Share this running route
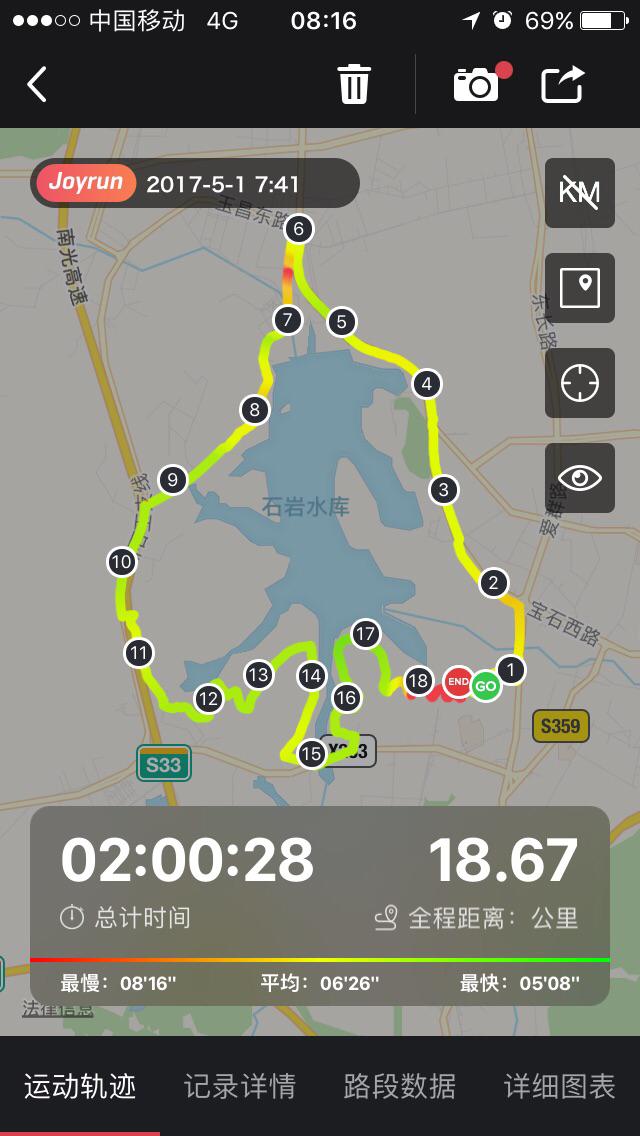The height and width of the screenshot is (1136, 640). (x=562, y=85)
